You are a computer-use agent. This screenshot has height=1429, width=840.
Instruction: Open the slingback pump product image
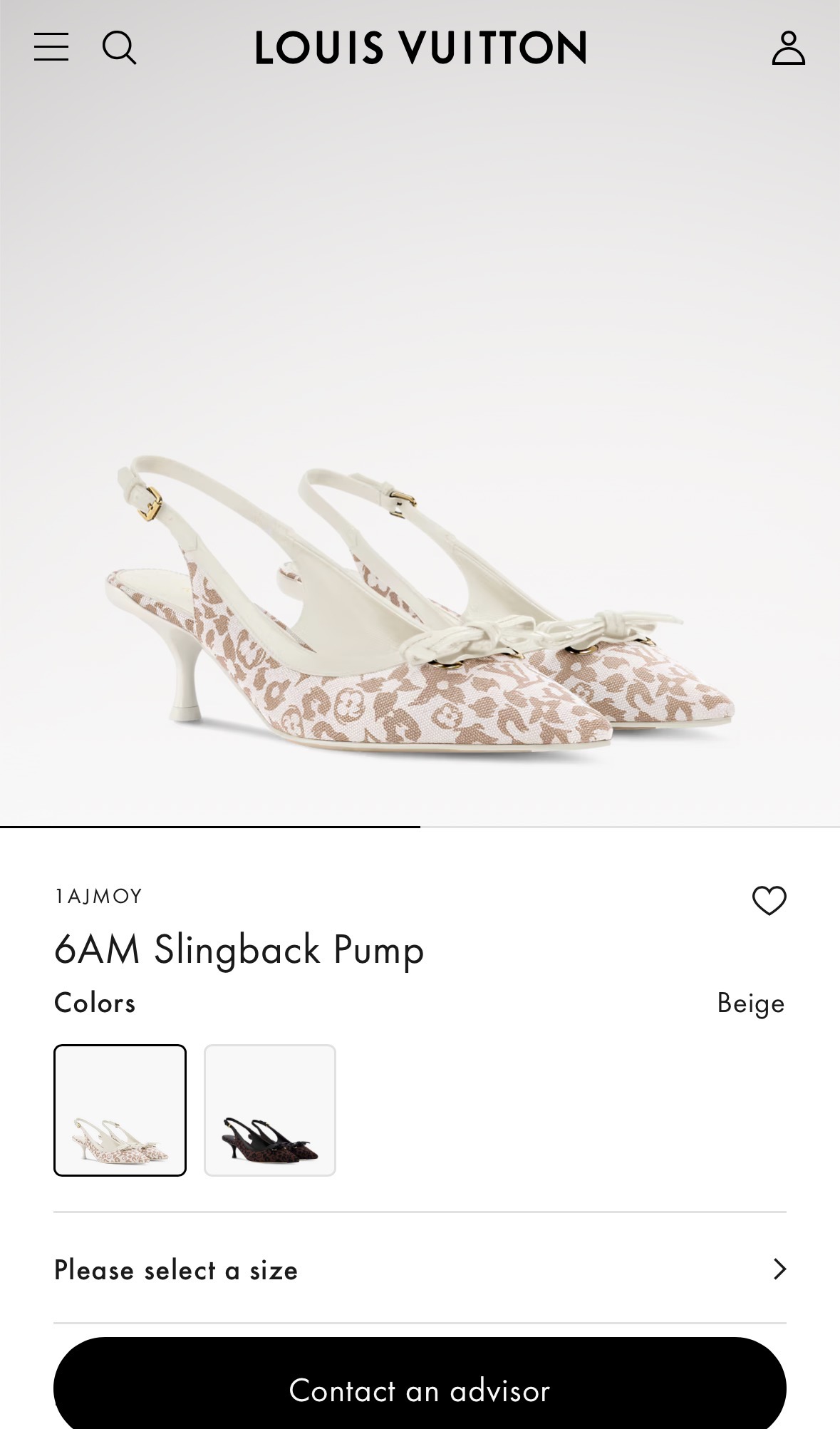pos(420,606)
